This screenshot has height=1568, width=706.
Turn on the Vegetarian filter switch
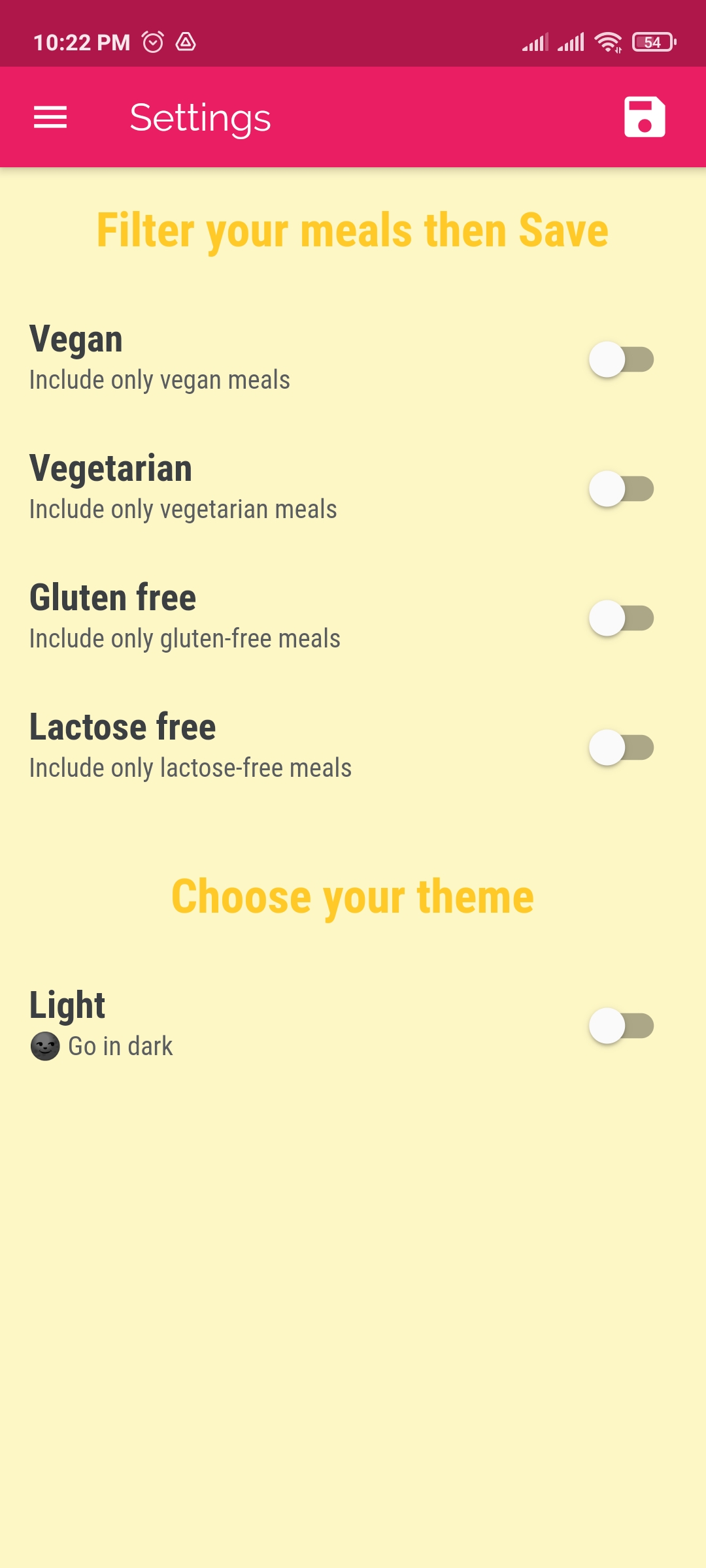click(621, 489)
